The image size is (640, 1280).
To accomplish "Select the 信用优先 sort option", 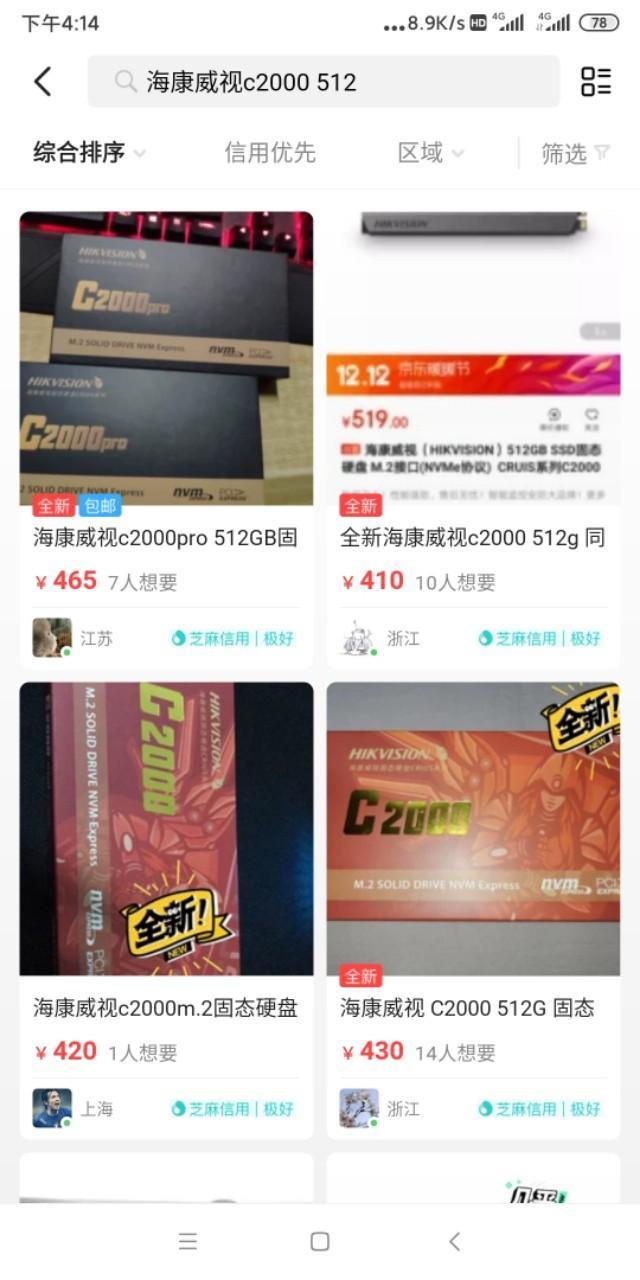I will (270, 153).
